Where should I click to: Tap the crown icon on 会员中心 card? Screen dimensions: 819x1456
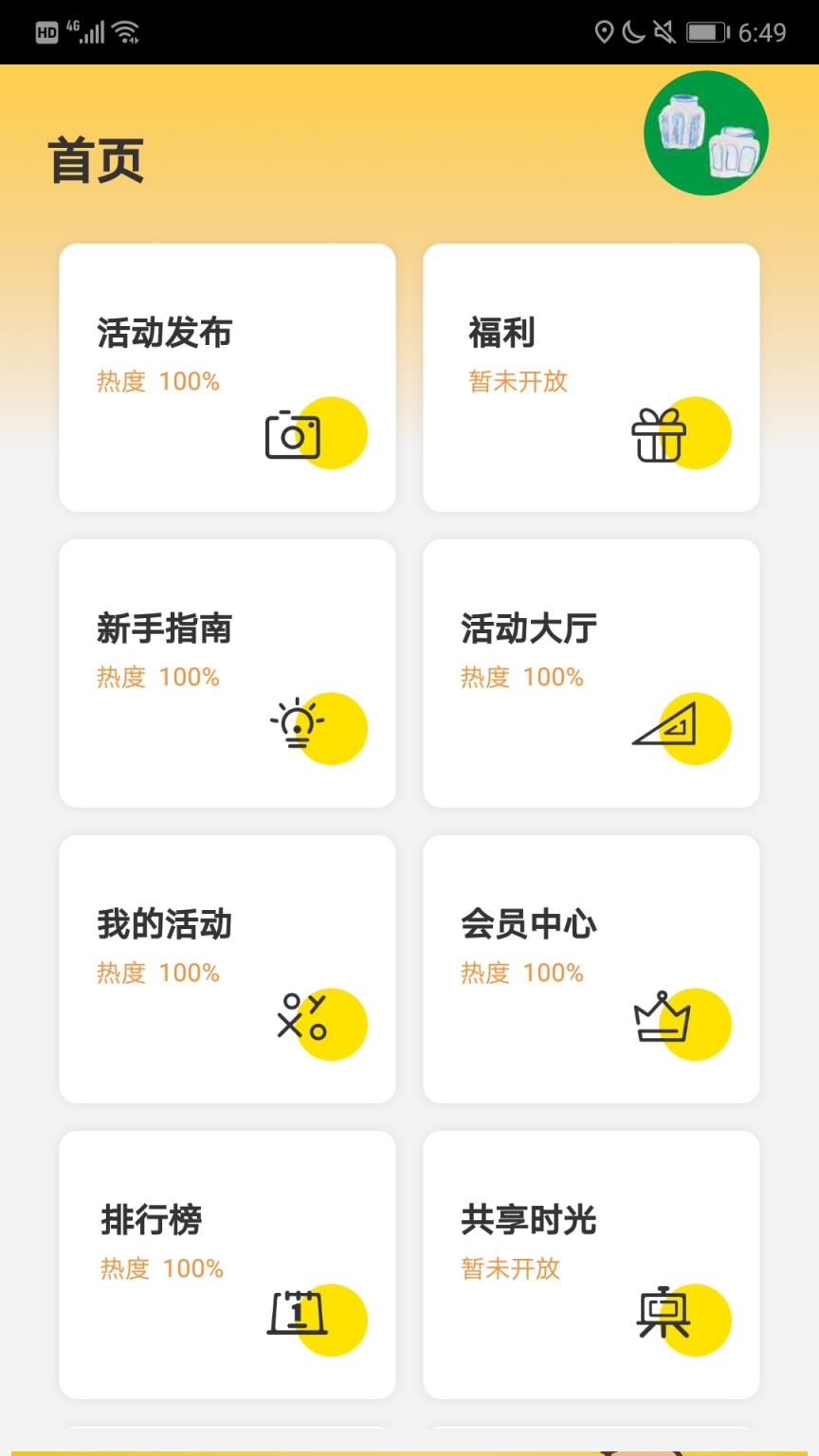[664, 1022]
